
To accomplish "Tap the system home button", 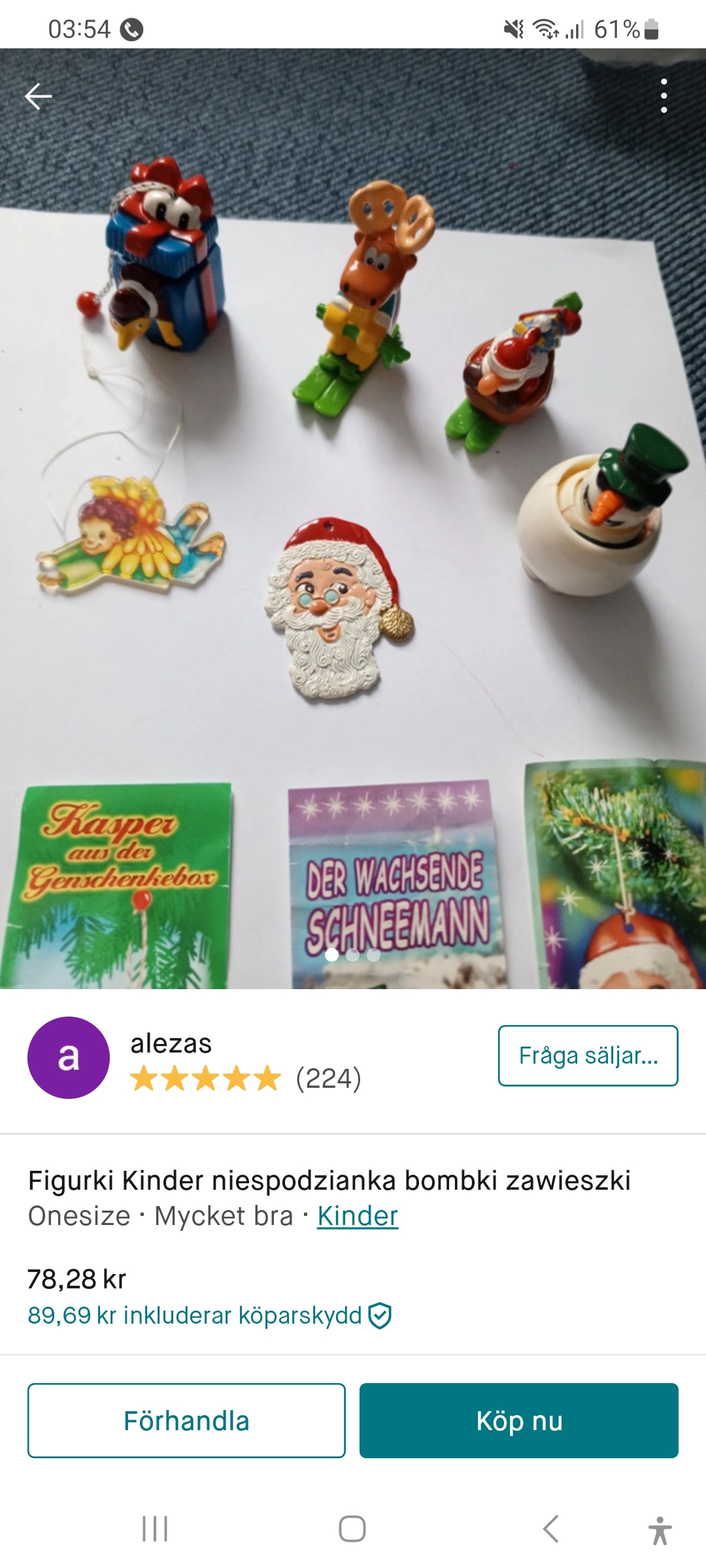I will pos(352,1529).
